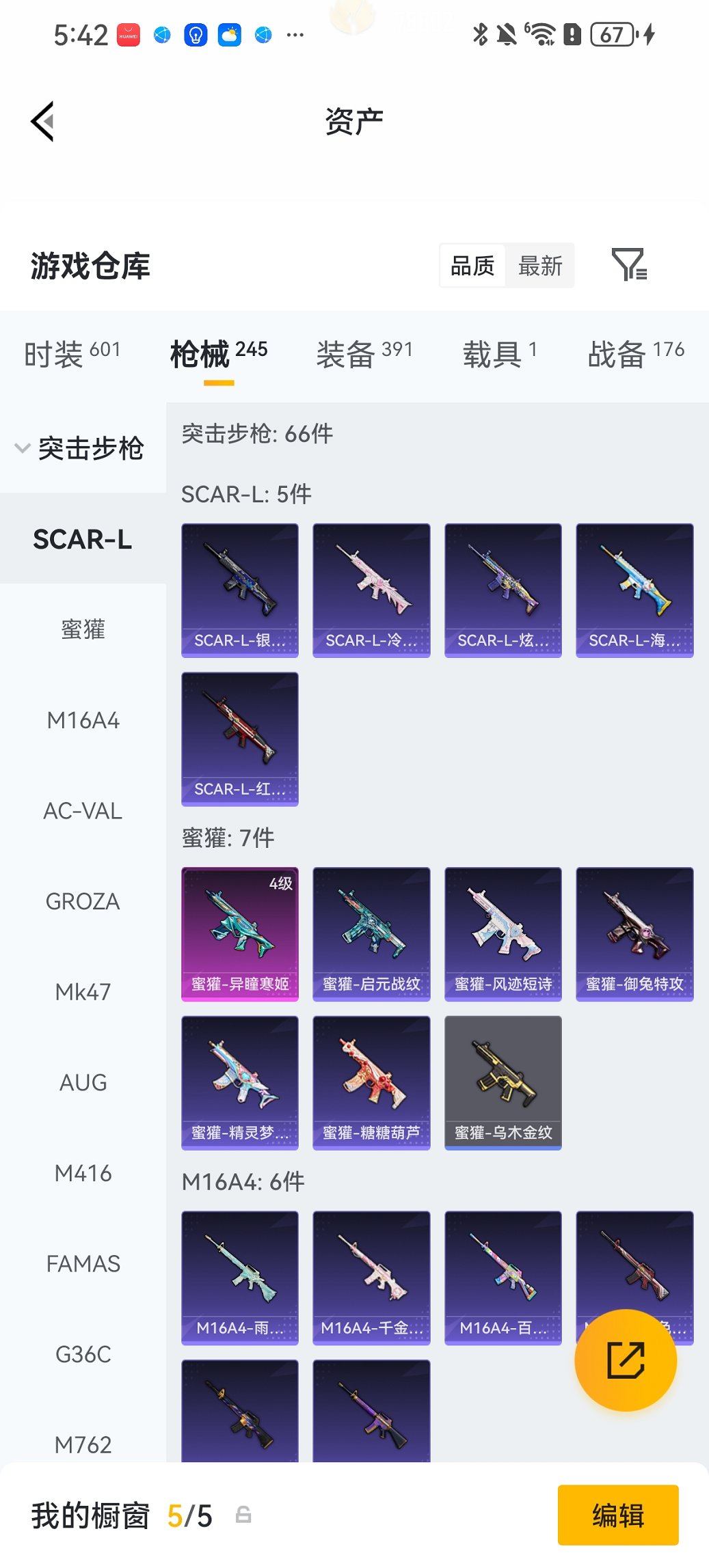Open the SCAR-L-红 skin card
Viewport: 709px width, 1568px height.
pos(240,739)
